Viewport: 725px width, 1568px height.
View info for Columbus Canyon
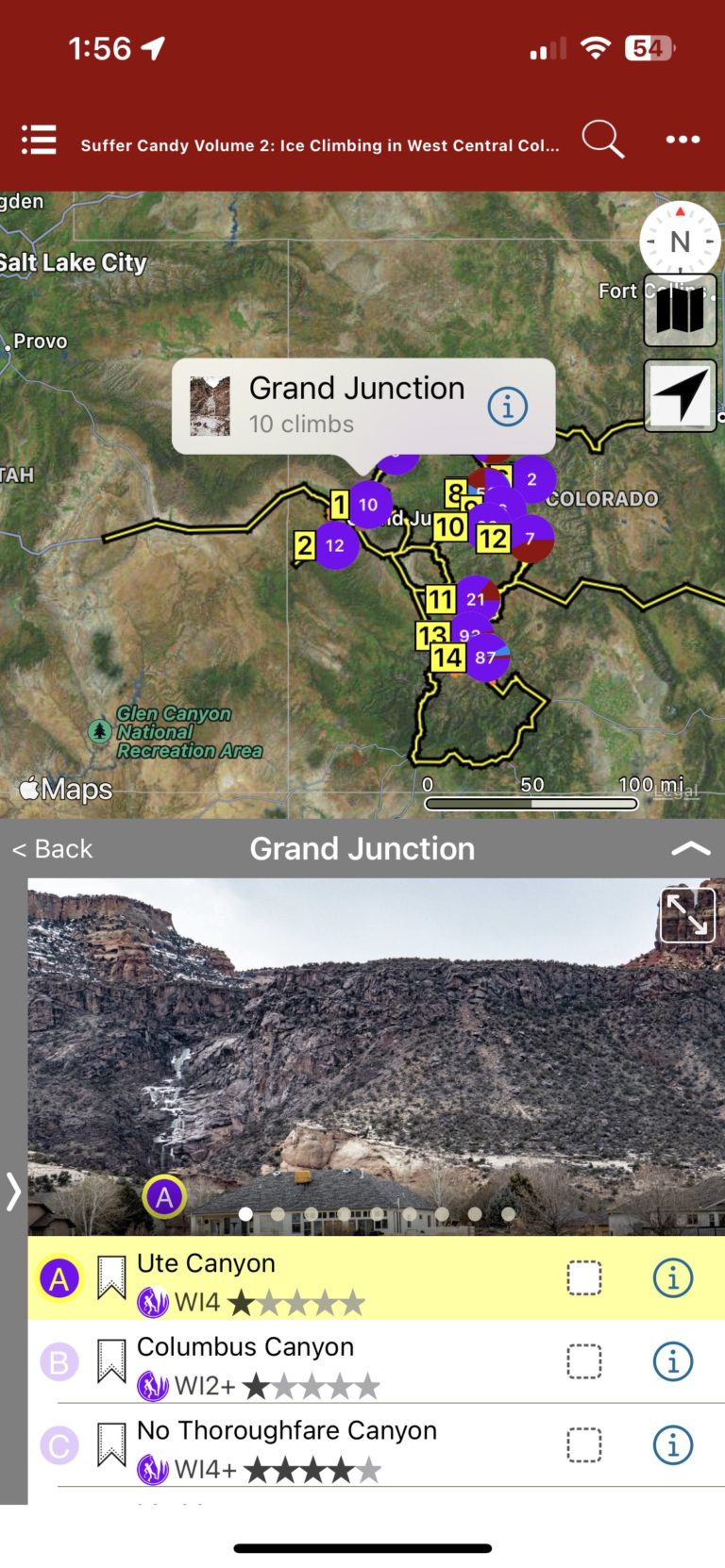pos(673,1361)
